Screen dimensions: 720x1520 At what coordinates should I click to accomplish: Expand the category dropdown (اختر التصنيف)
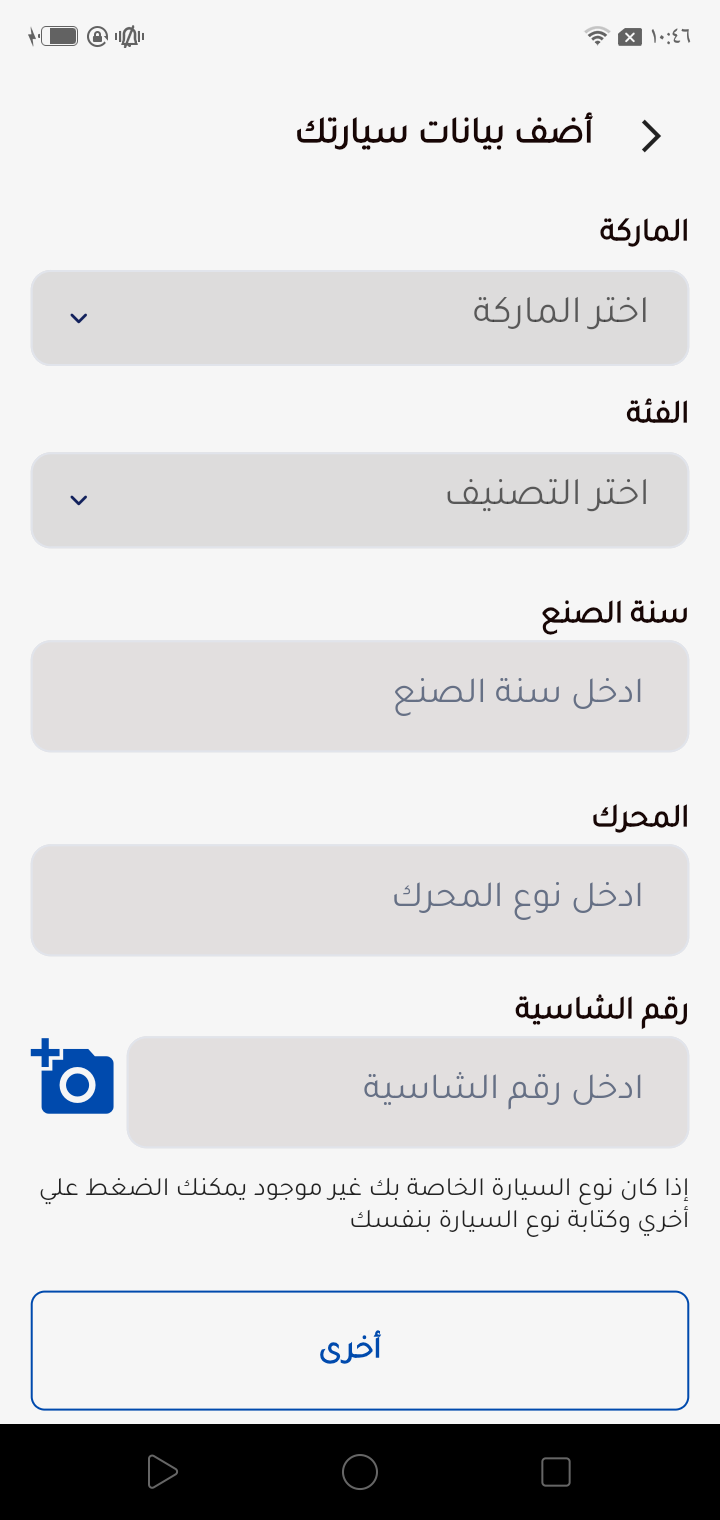tap(360, 500)
